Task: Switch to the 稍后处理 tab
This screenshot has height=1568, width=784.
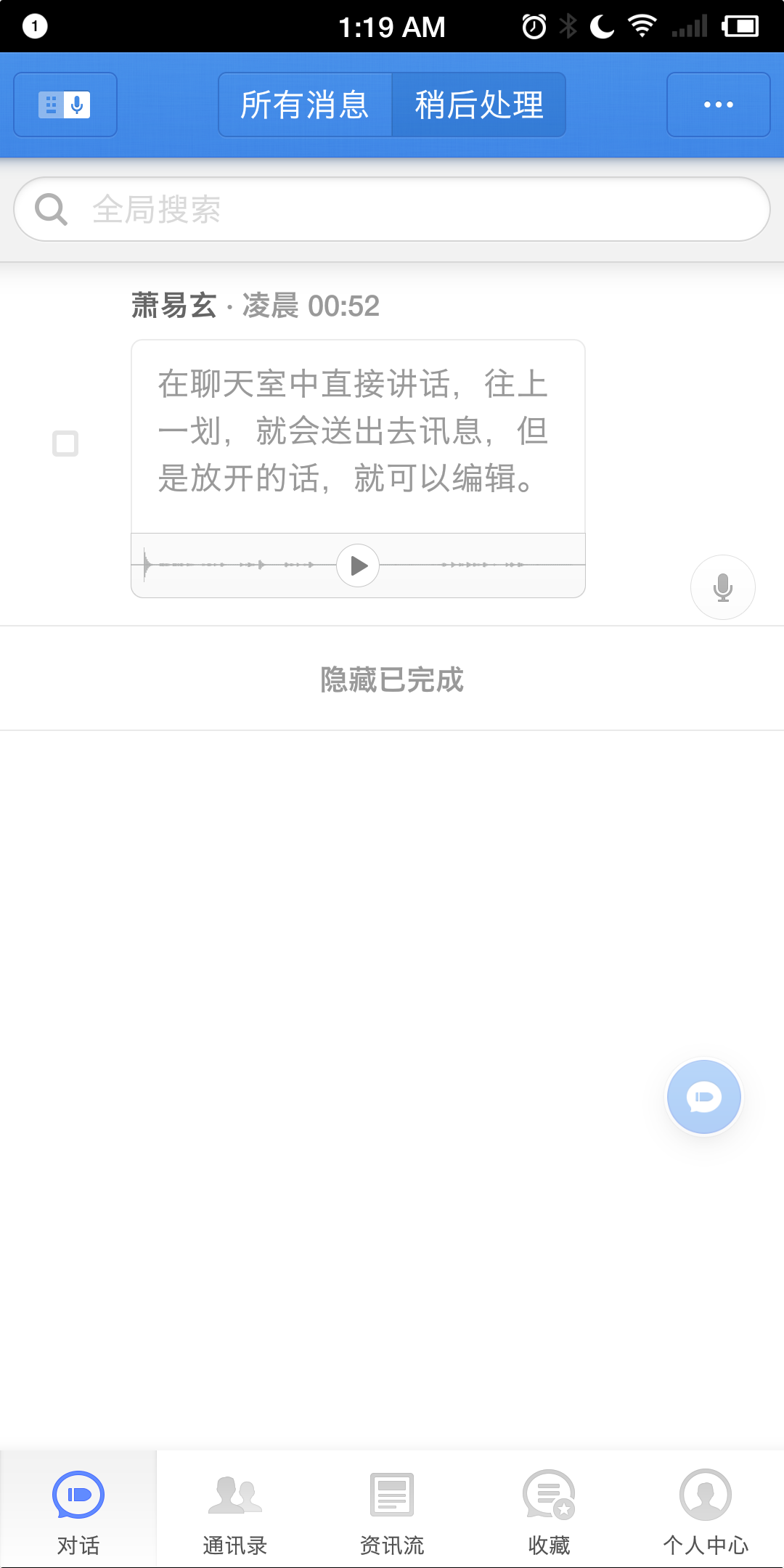Action: 479,105
